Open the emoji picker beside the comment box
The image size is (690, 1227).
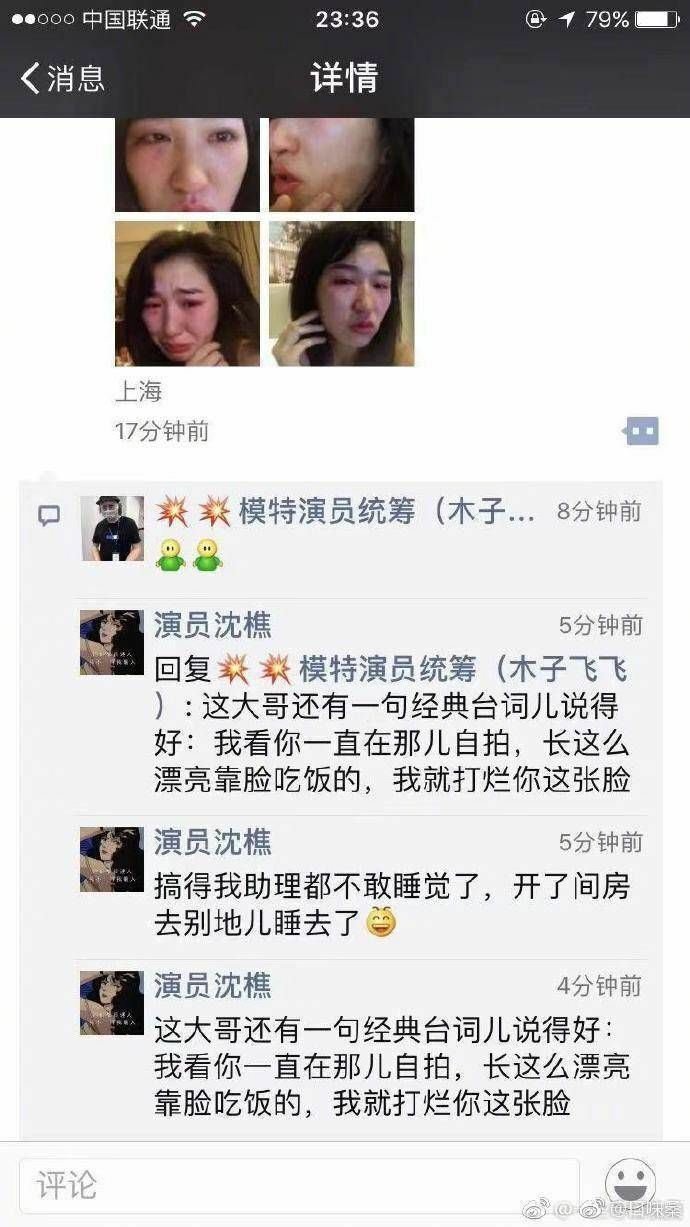click(x=631, y=1185)
